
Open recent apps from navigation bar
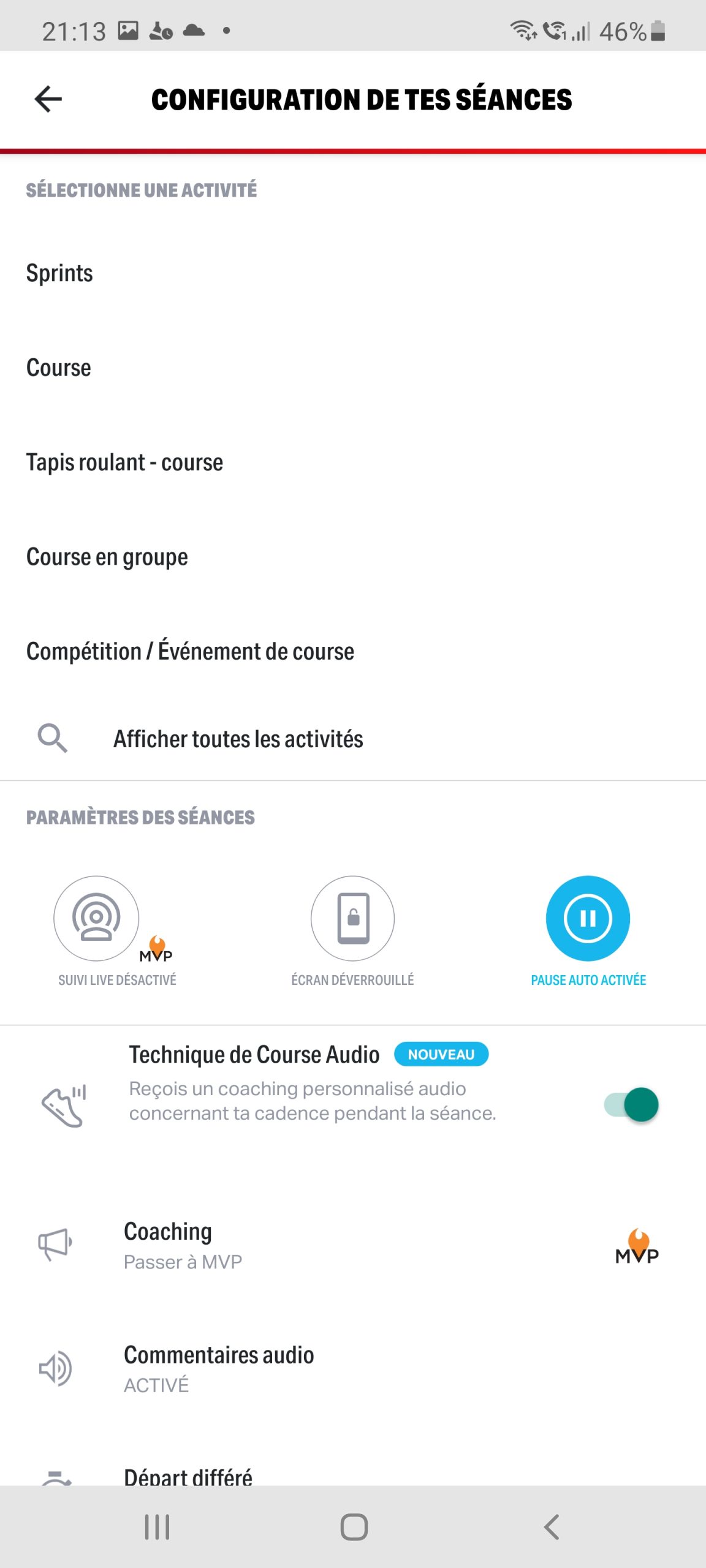pyautogui.click(x=157, y=1527)
